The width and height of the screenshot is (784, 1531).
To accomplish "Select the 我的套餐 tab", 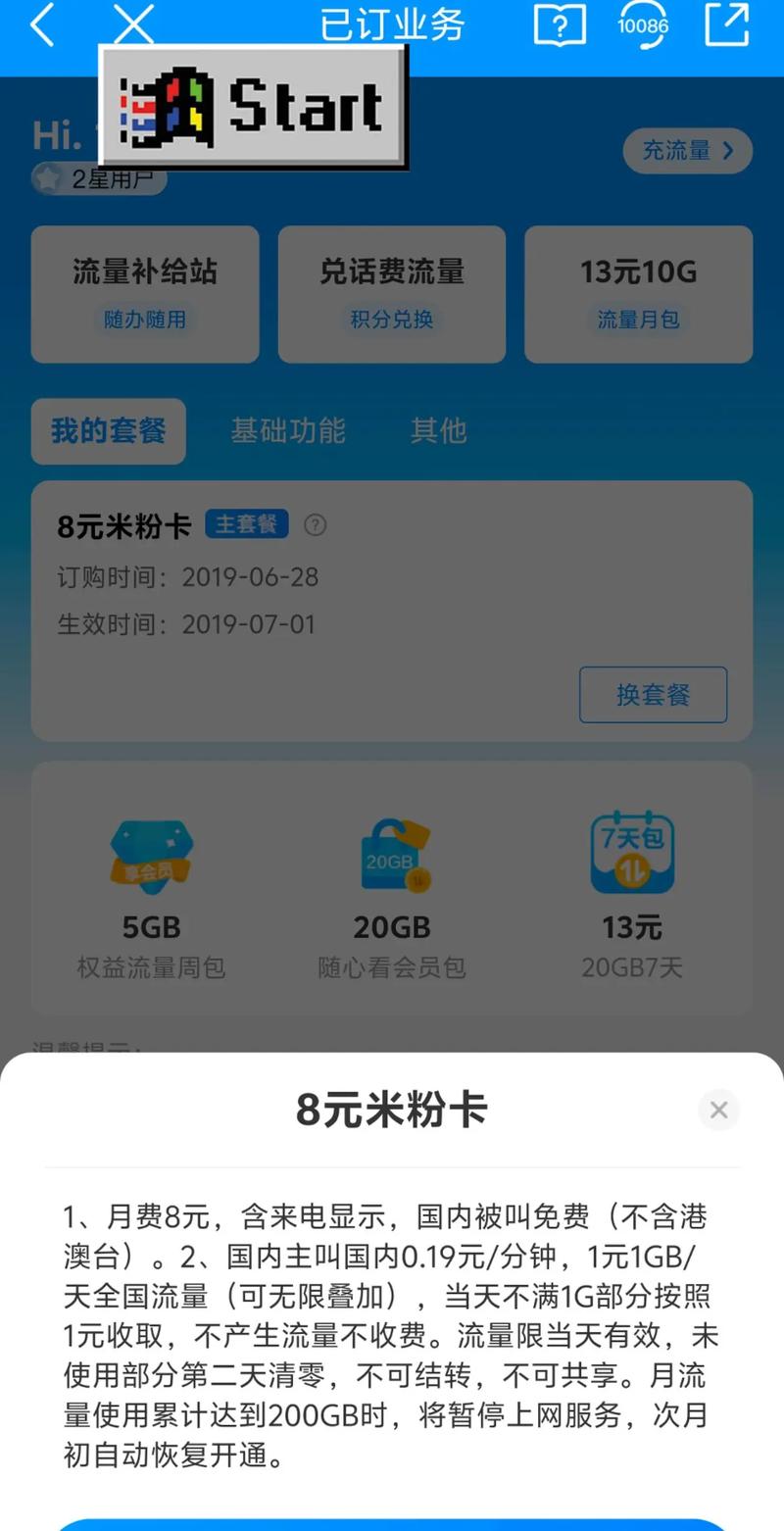I will (109, 430).
